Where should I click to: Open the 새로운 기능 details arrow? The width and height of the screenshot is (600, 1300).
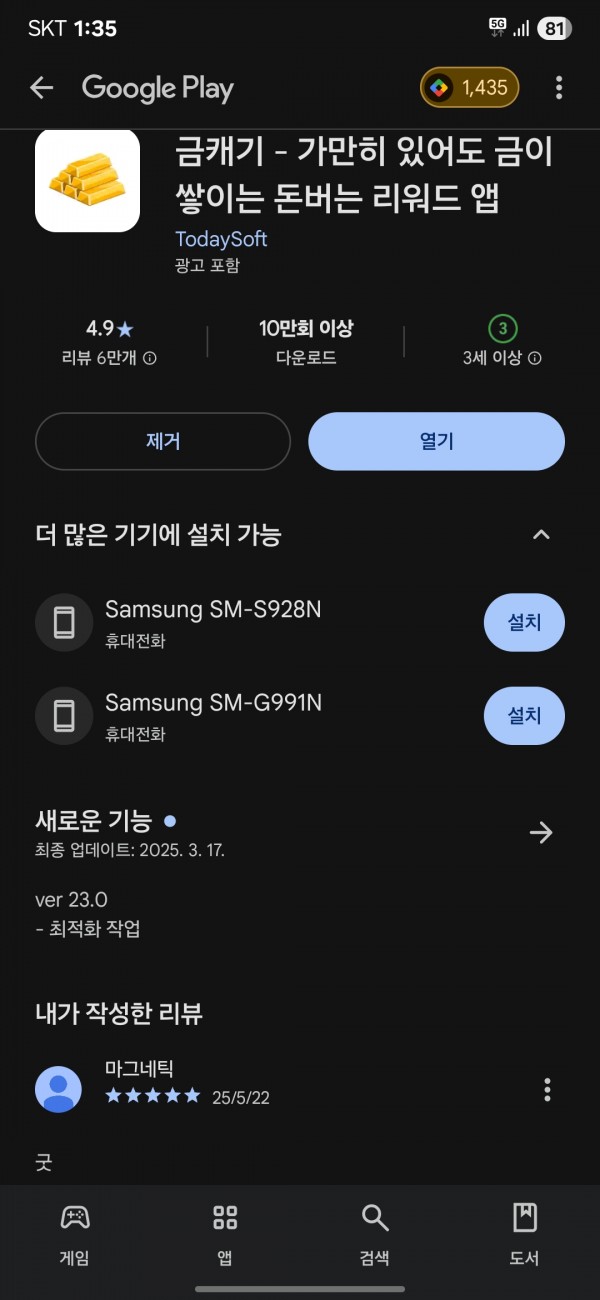pyautogui.click(x=541, y=832)
